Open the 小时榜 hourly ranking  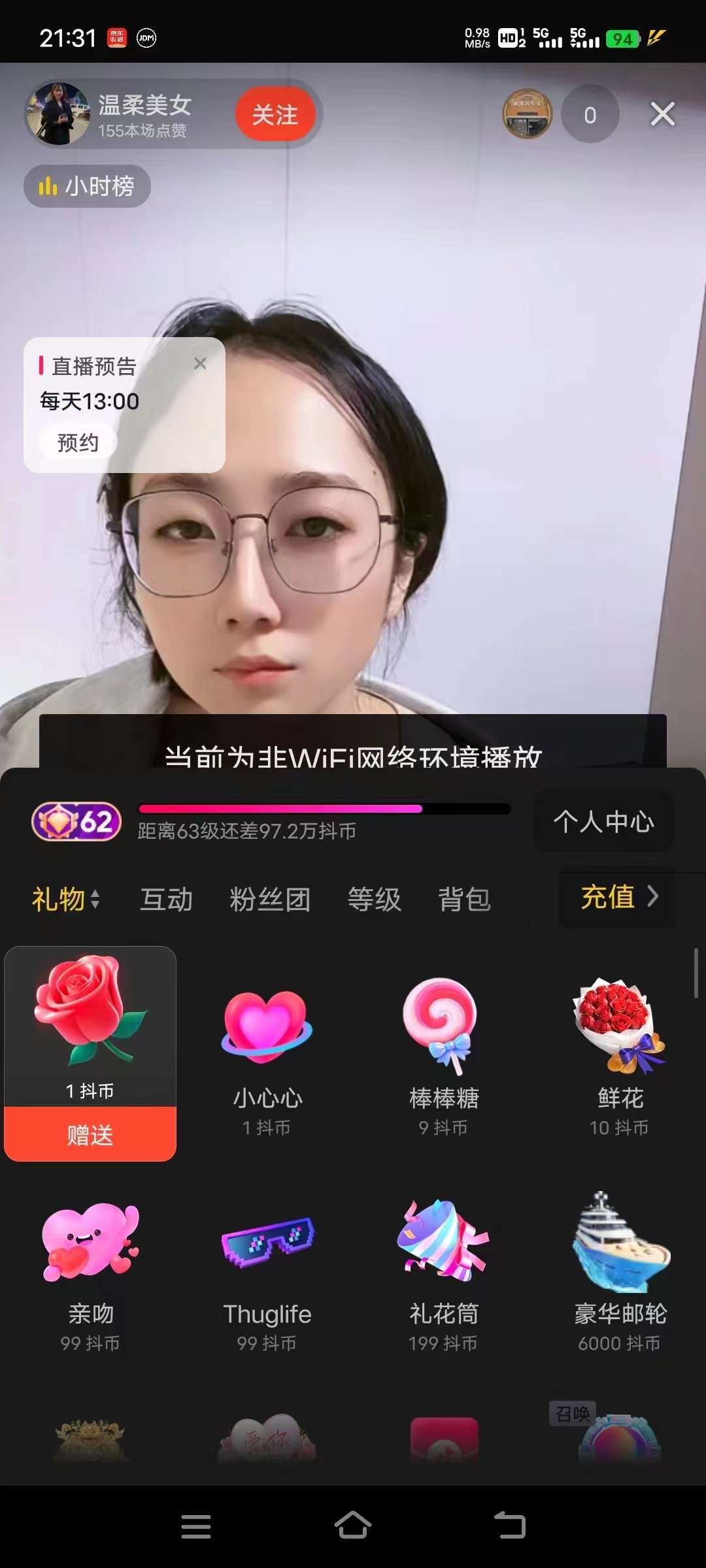click(x=88, y=187)
